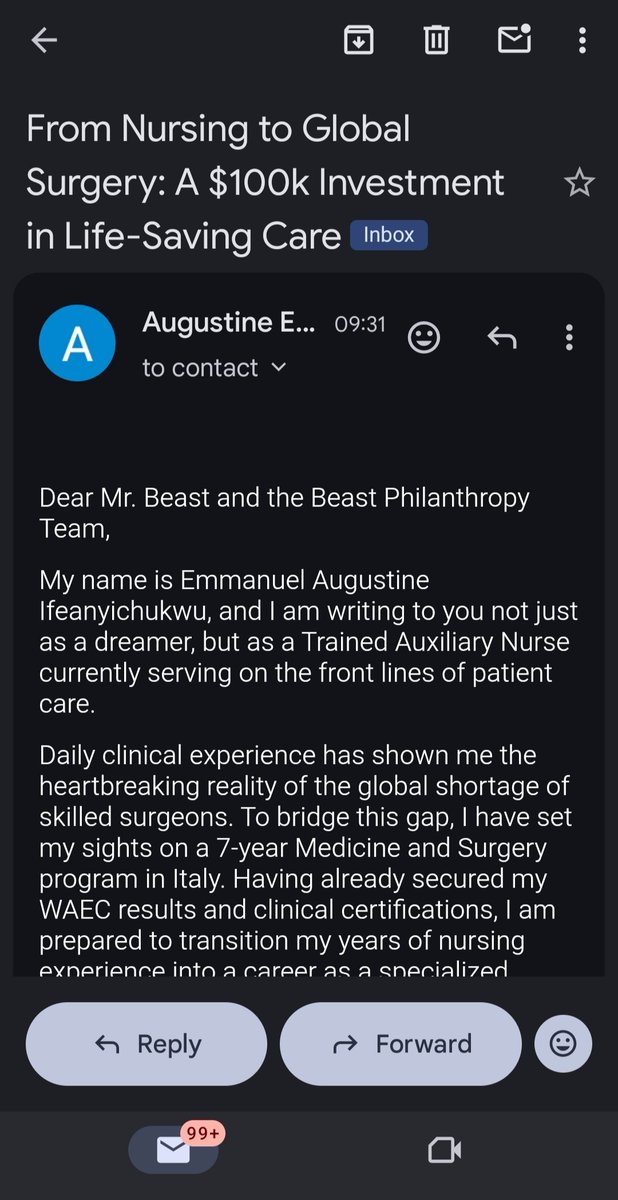
Task: Go back to the inbox list
Action: pos(44,40)
